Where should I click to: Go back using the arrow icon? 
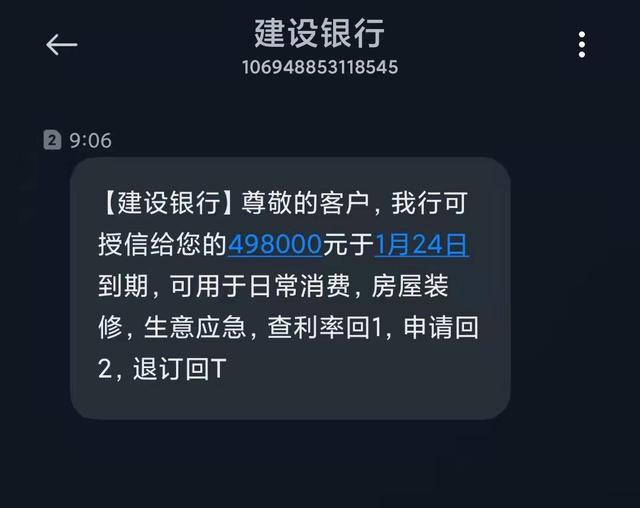[61, 45]
